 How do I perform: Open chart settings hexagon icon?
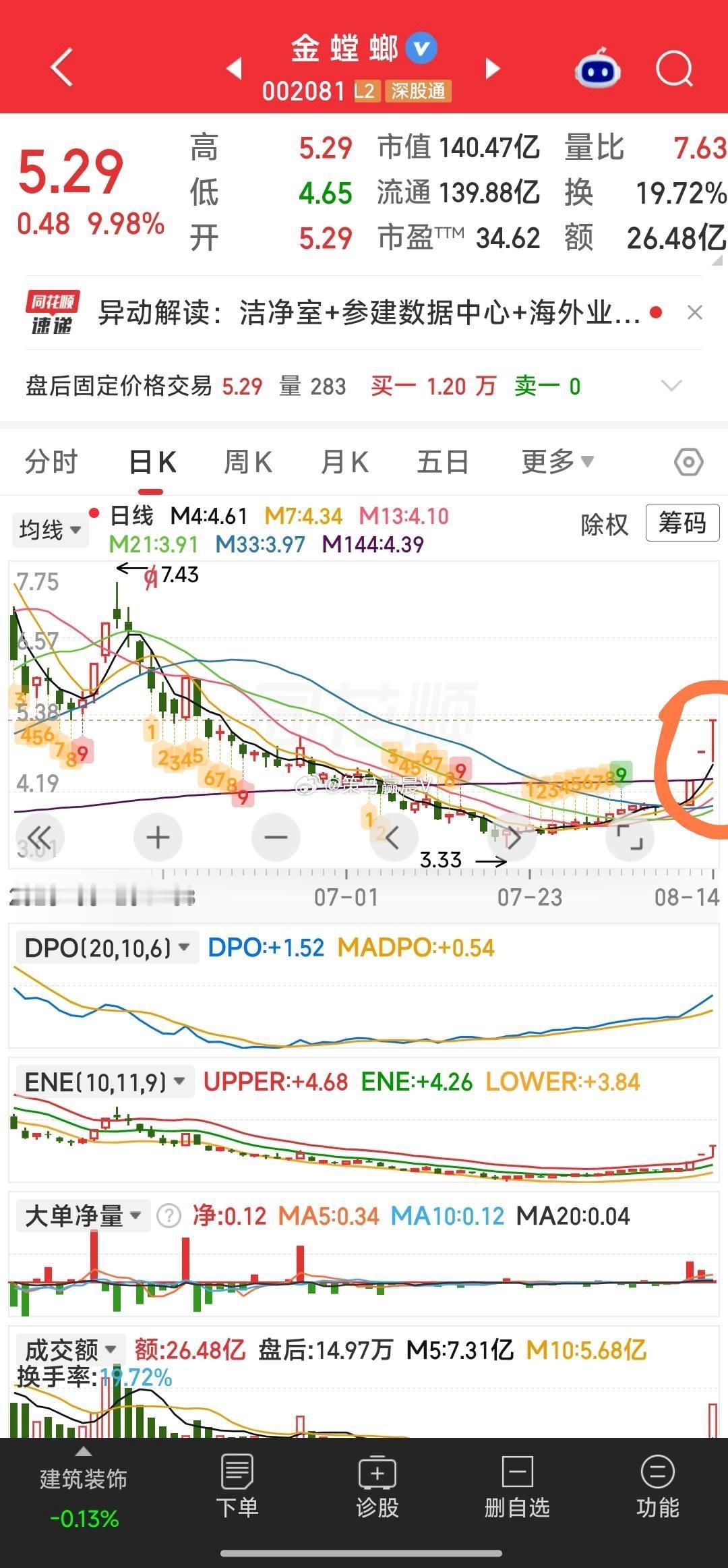coord(688,462)
